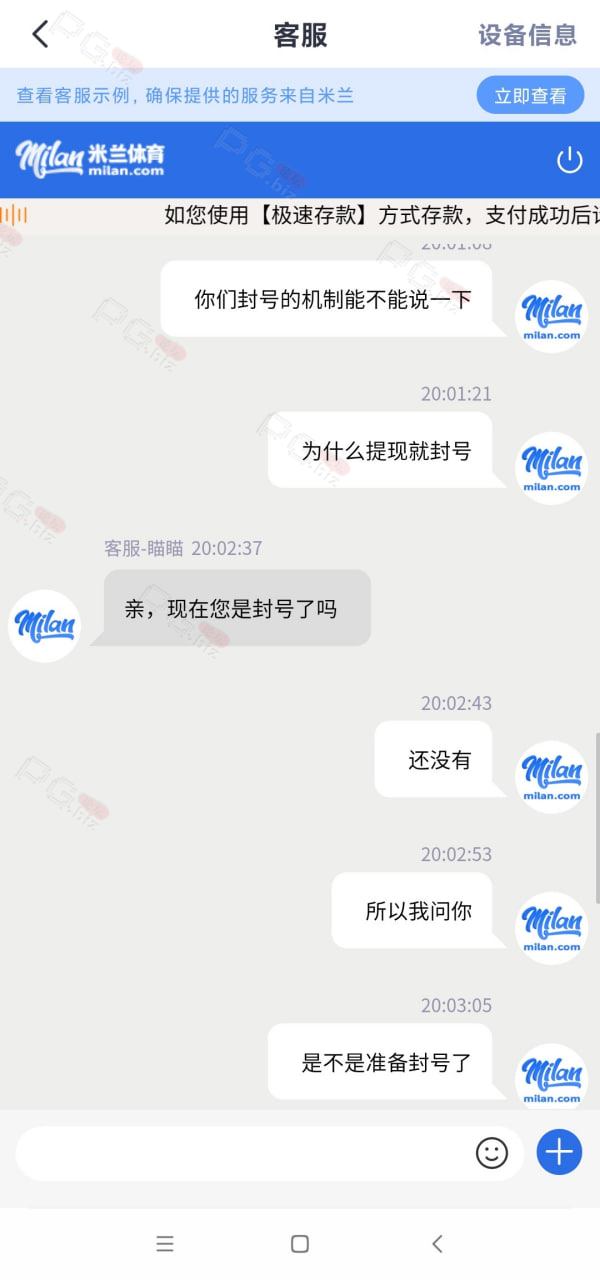Viewport: 600px width, 1280px height.
Task: Tap the system home button
Action: point(300,1244)
